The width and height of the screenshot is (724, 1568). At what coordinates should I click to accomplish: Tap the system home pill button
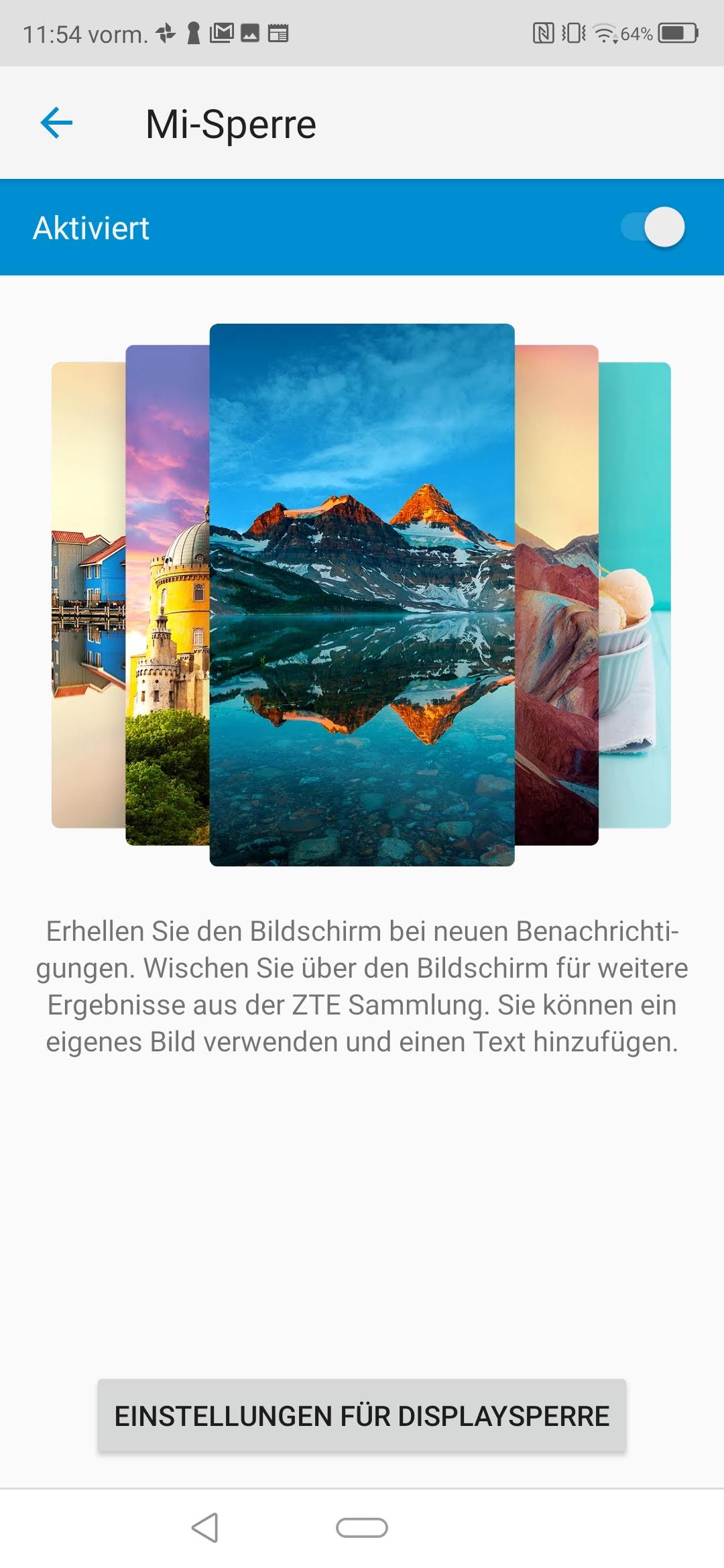(x=362, y=1528)
